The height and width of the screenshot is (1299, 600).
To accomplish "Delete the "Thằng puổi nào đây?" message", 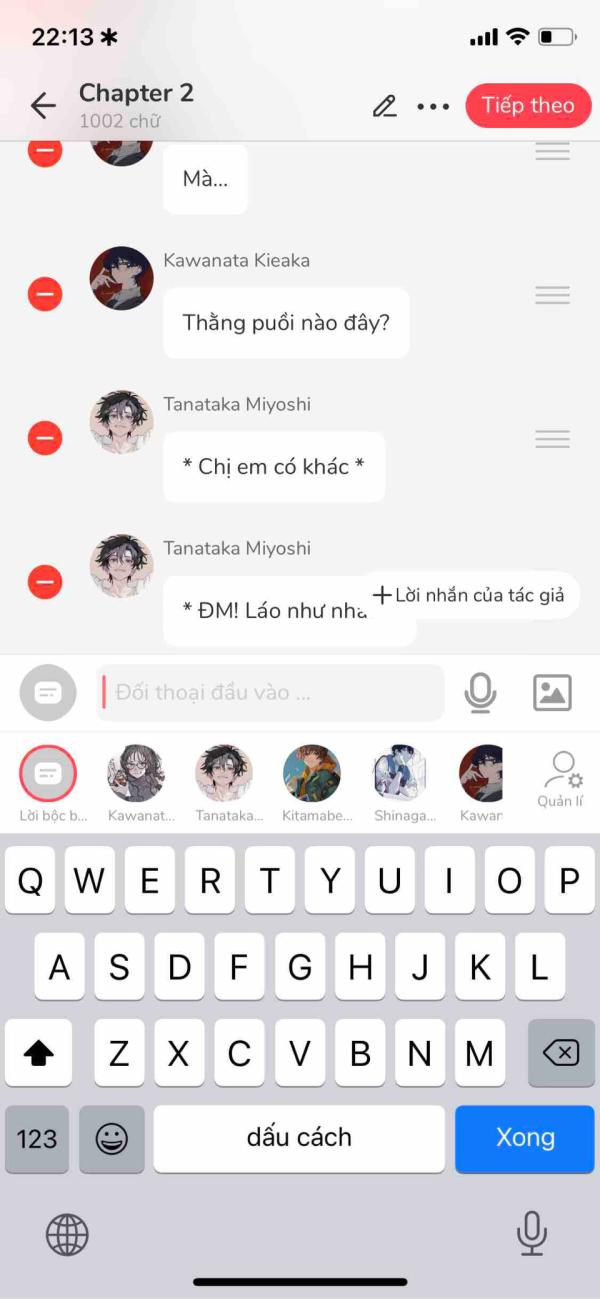I will pyautogui.click(x=45, y=294).
